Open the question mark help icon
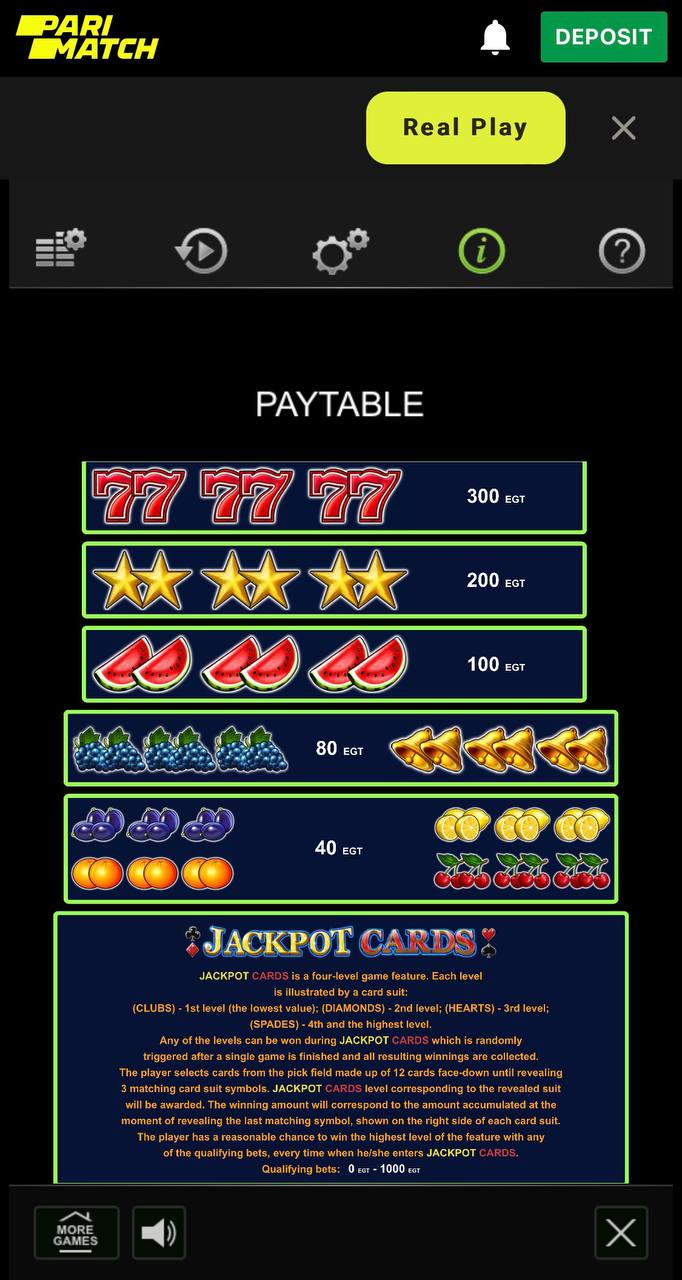The height and width of the screenshot is (1280, 682). 621,251
